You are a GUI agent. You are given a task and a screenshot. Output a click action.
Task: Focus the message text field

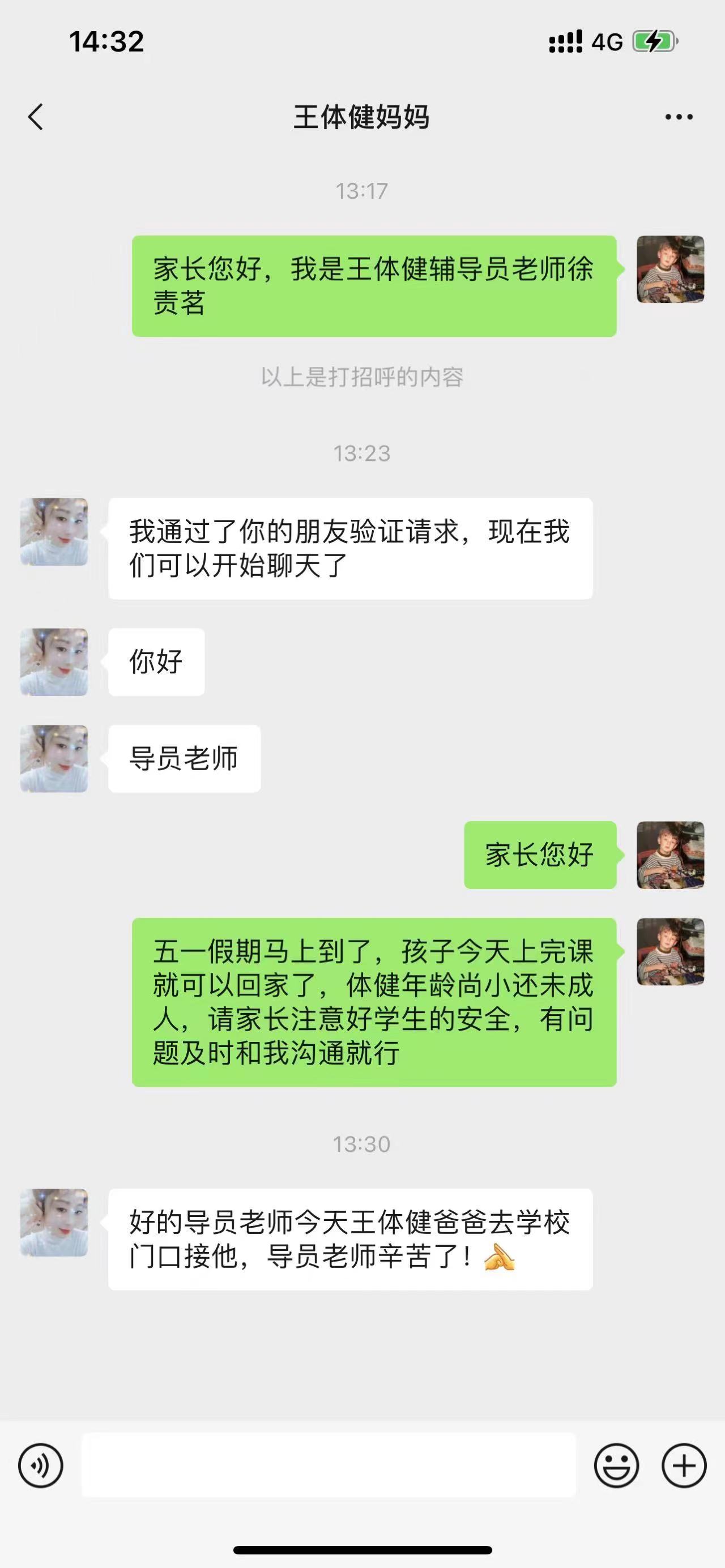(x=329, y=1465)
